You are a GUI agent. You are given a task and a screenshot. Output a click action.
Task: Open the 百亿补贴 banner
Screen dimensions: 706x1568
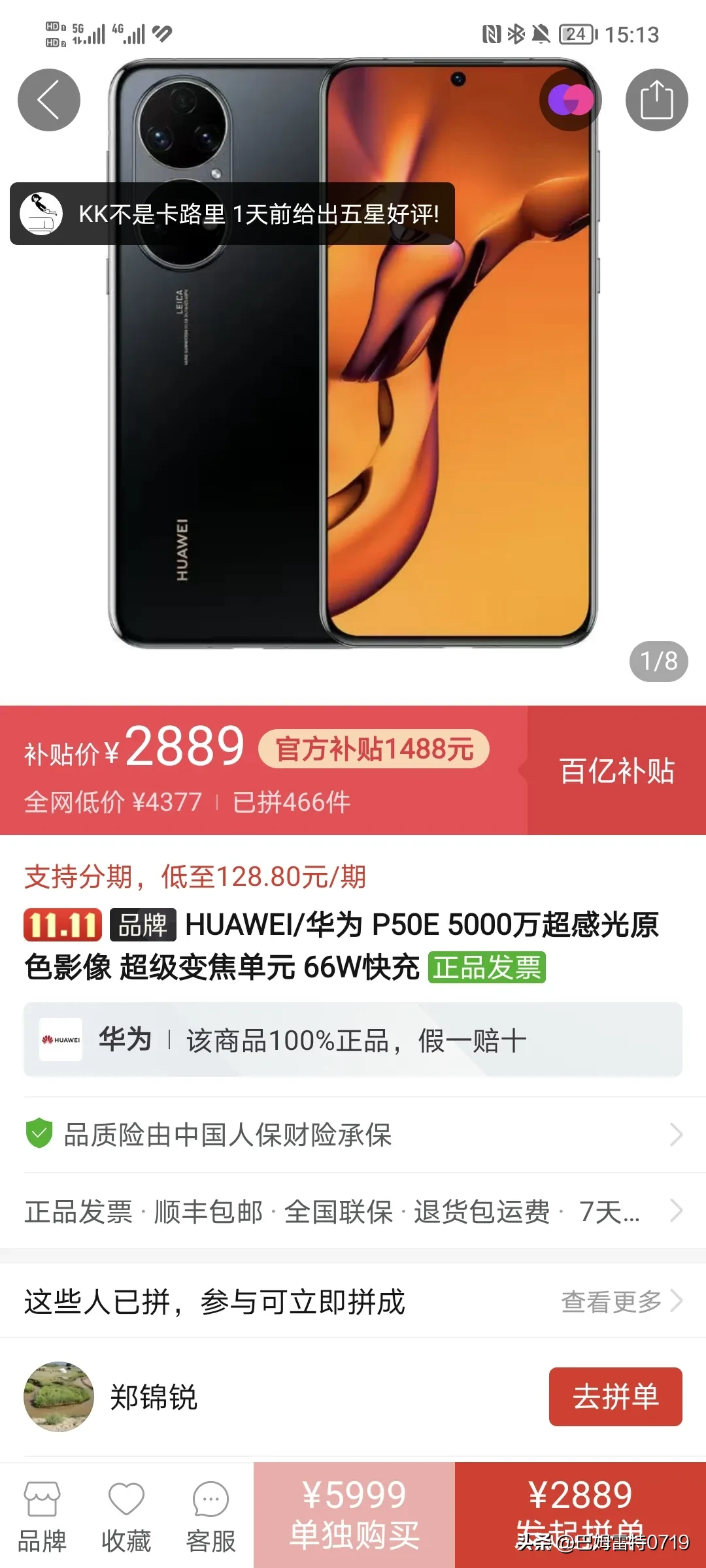[616, 770]
